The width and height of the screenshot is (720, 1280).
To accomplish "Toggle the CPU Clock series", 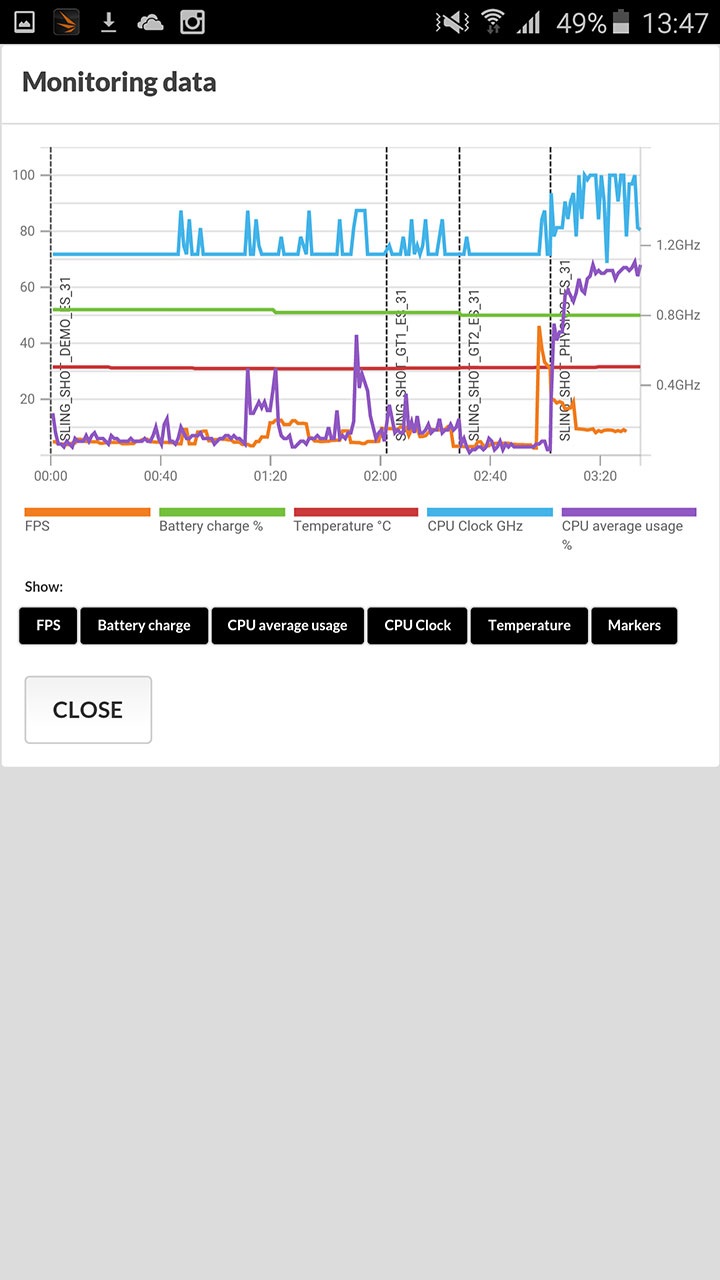I will coord(417,625).
